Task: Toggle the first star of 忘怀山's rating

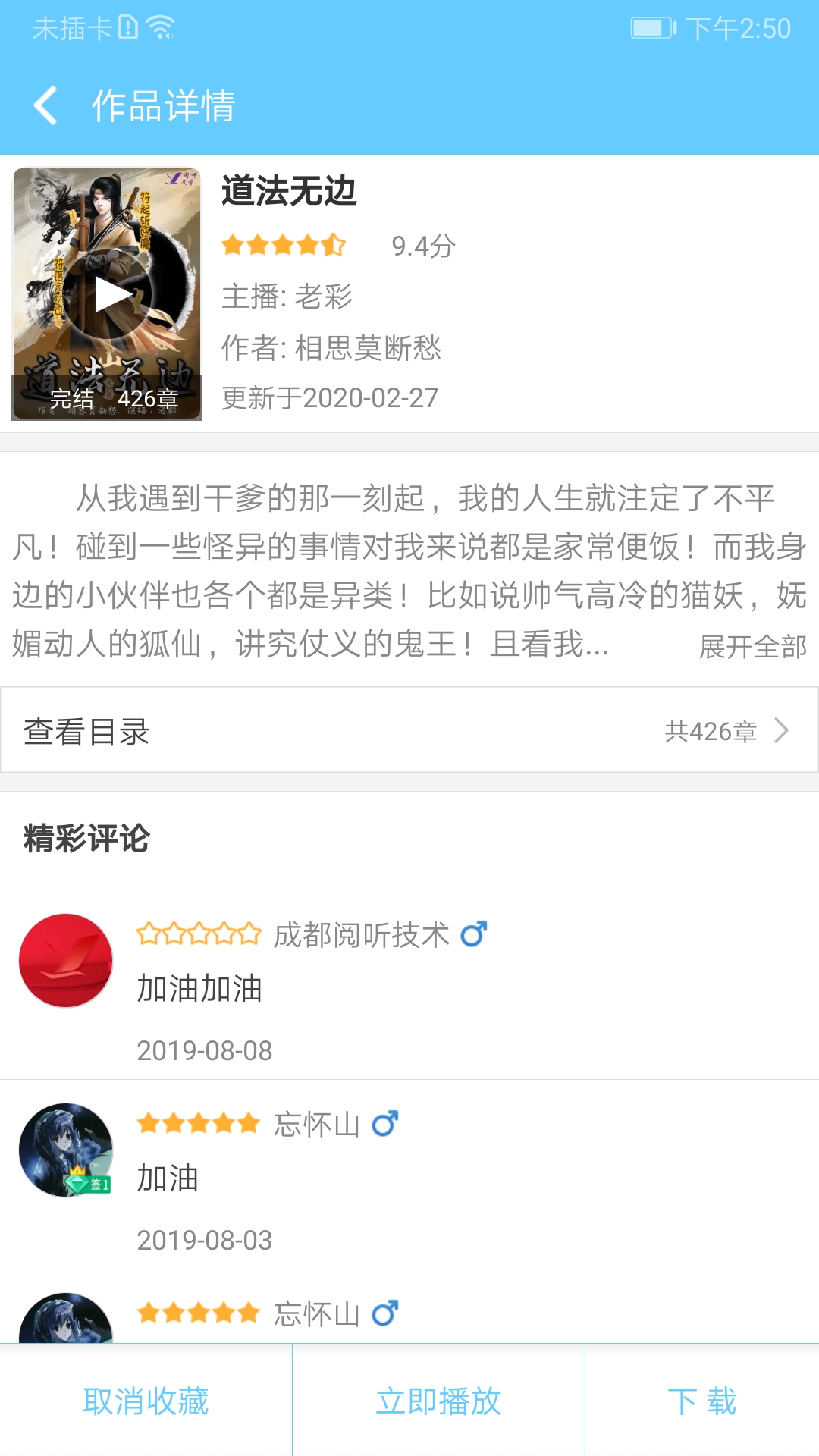Action: [x=149, y=1123]
